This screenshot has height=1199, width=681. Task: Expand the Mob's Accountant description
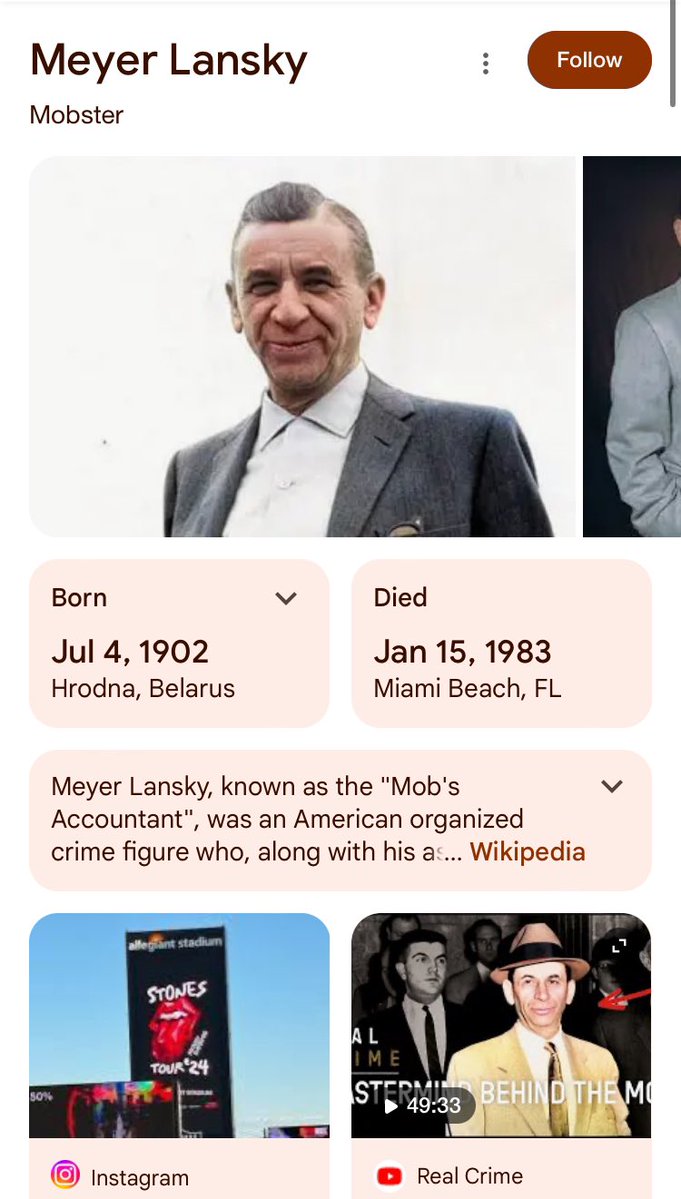click(612, 786)
